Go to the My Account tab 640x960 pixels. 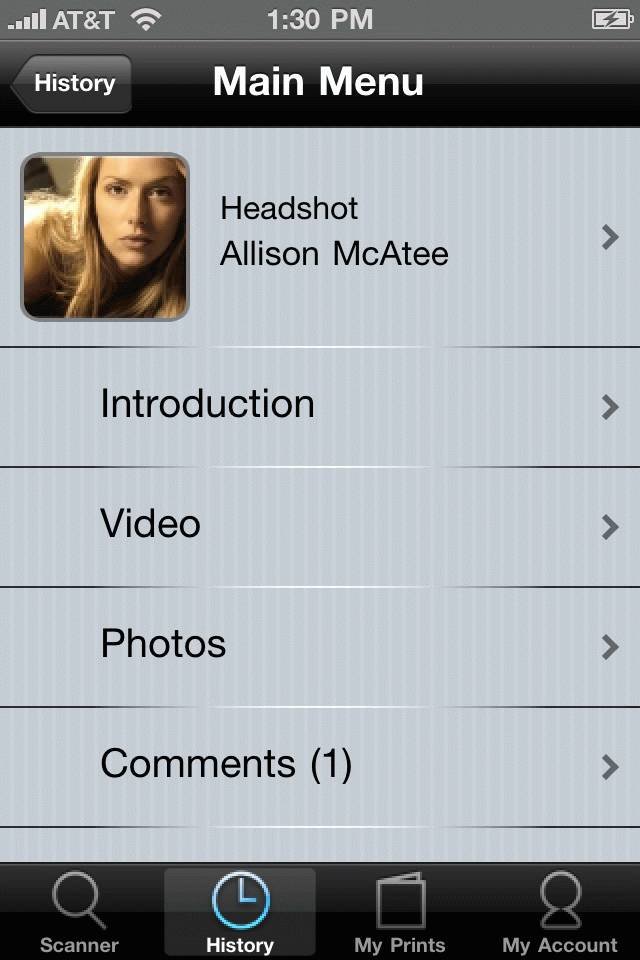560,912
